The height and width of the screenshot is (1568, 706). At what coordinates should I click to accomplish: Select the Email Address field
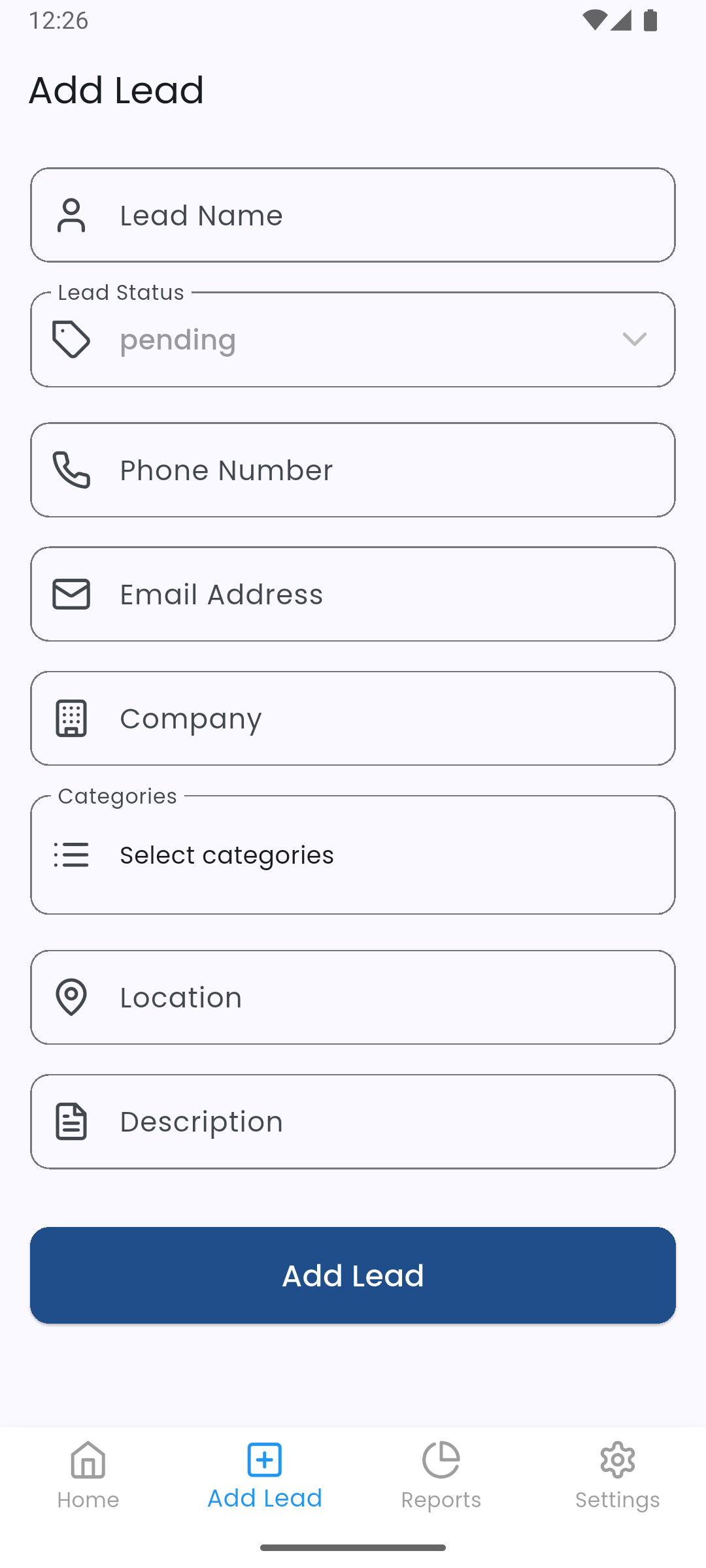353,594
